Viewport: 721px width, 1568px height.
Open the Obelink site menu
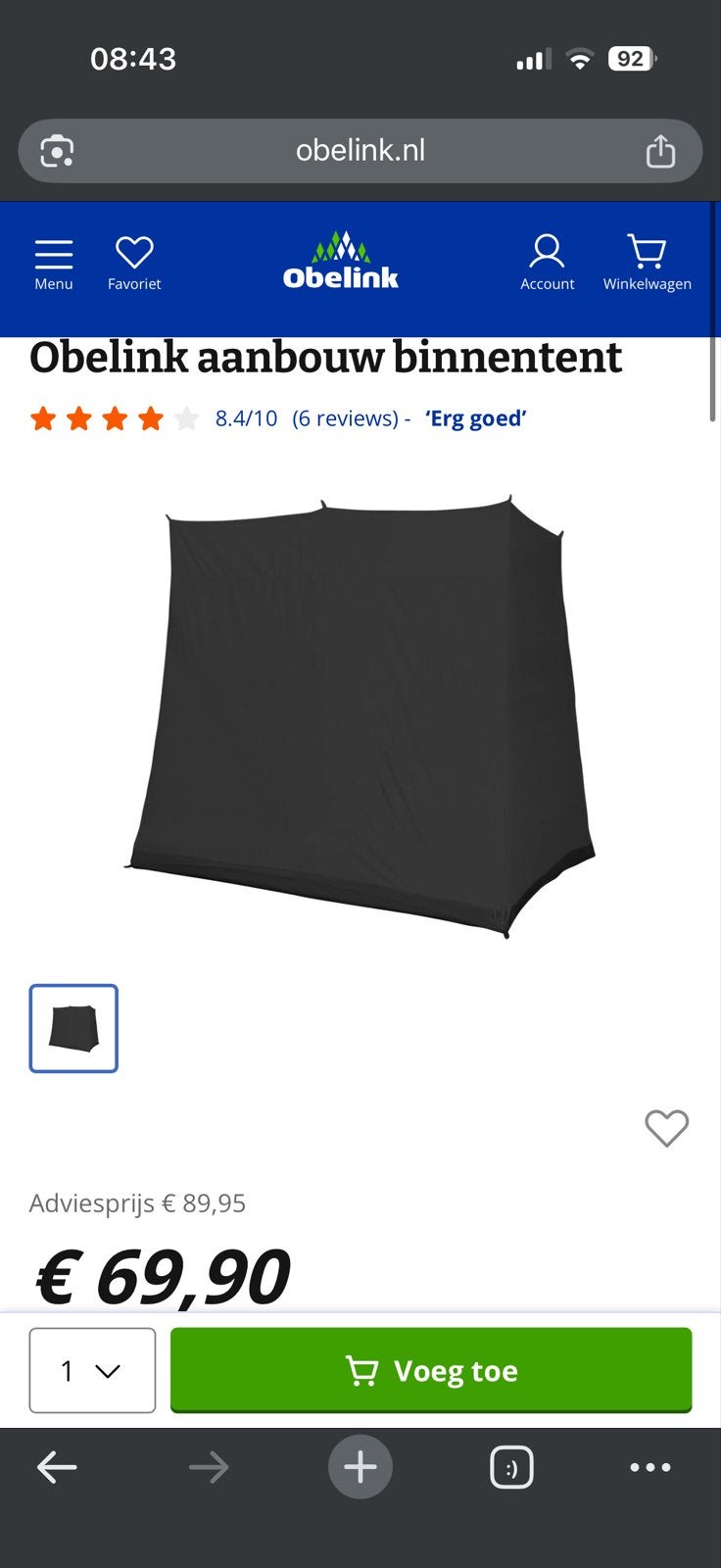click(x=54, y=265)
